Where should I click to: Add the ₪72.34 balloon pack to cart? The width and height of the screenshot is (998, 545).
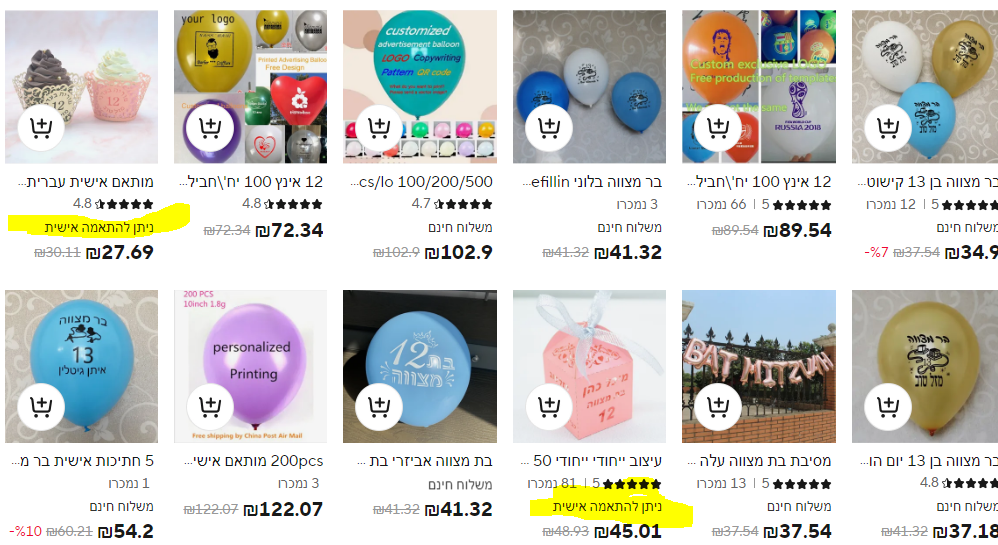[210, 128]
